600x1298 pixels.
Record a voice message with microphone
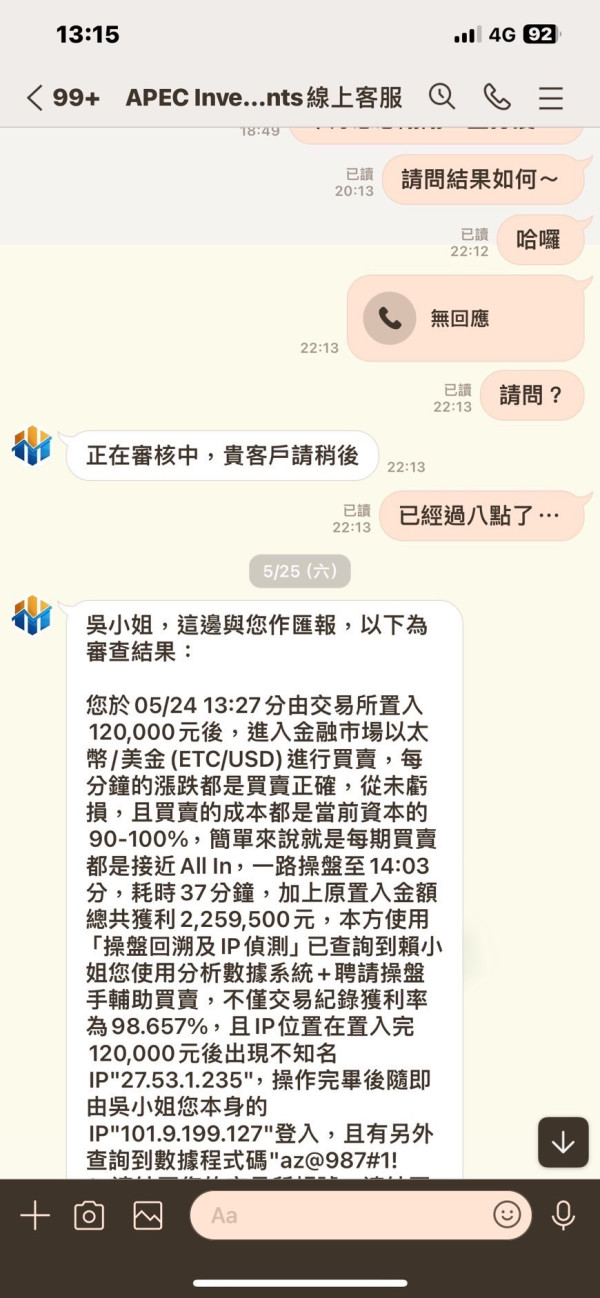coord(564,1215)
